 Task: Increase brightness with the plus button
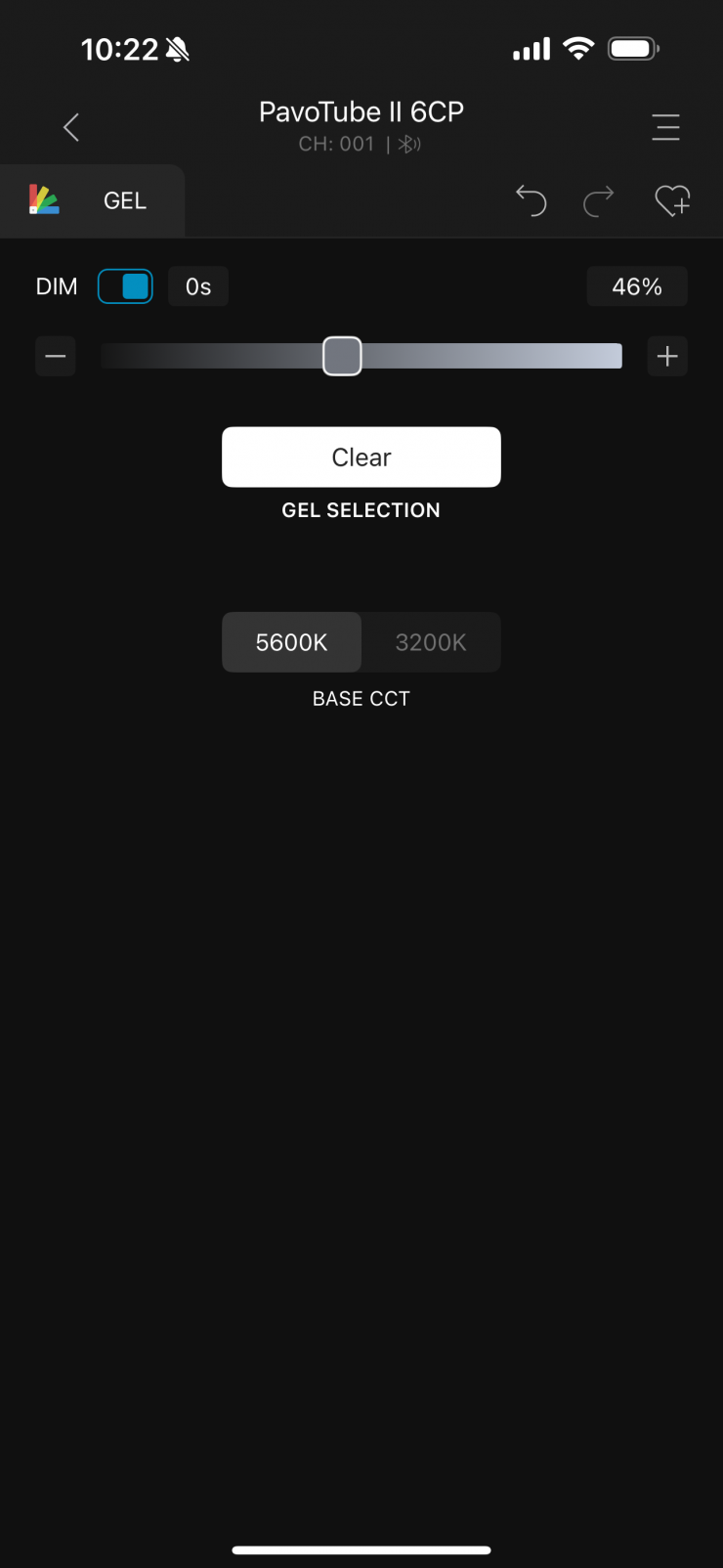(667, 356)
